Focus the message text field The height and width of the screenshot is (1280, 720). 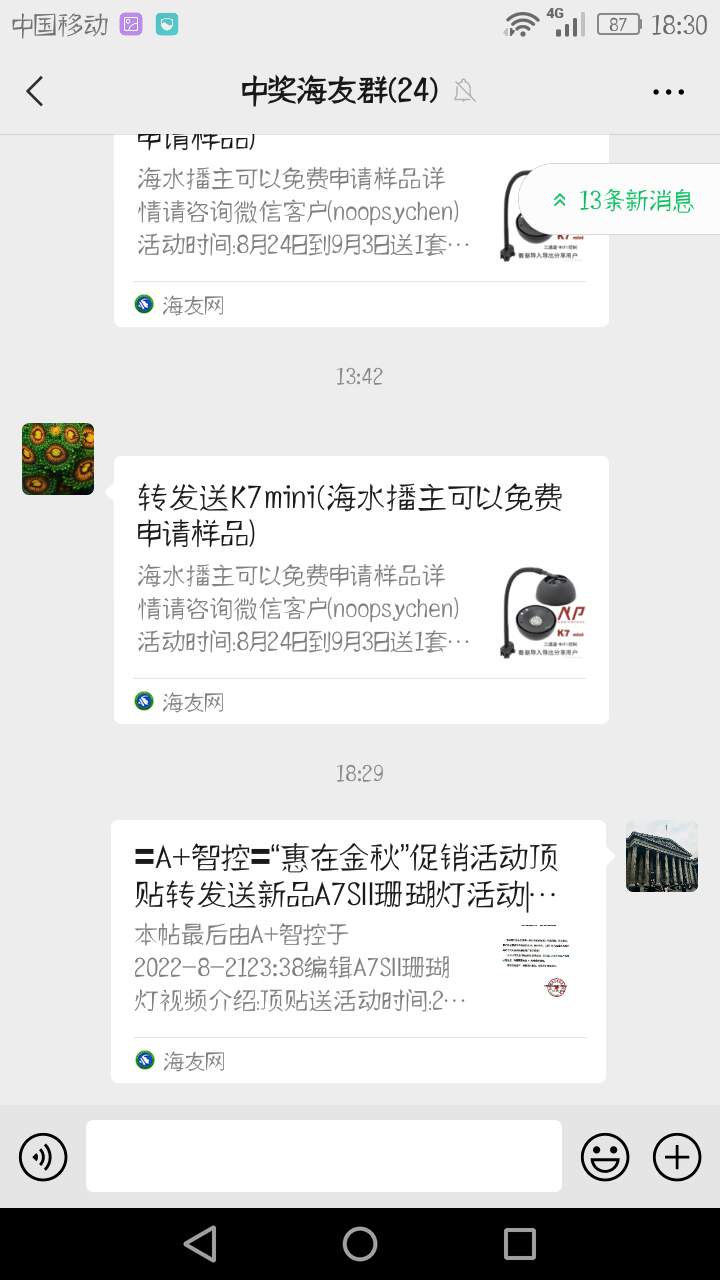[323, 1156]
